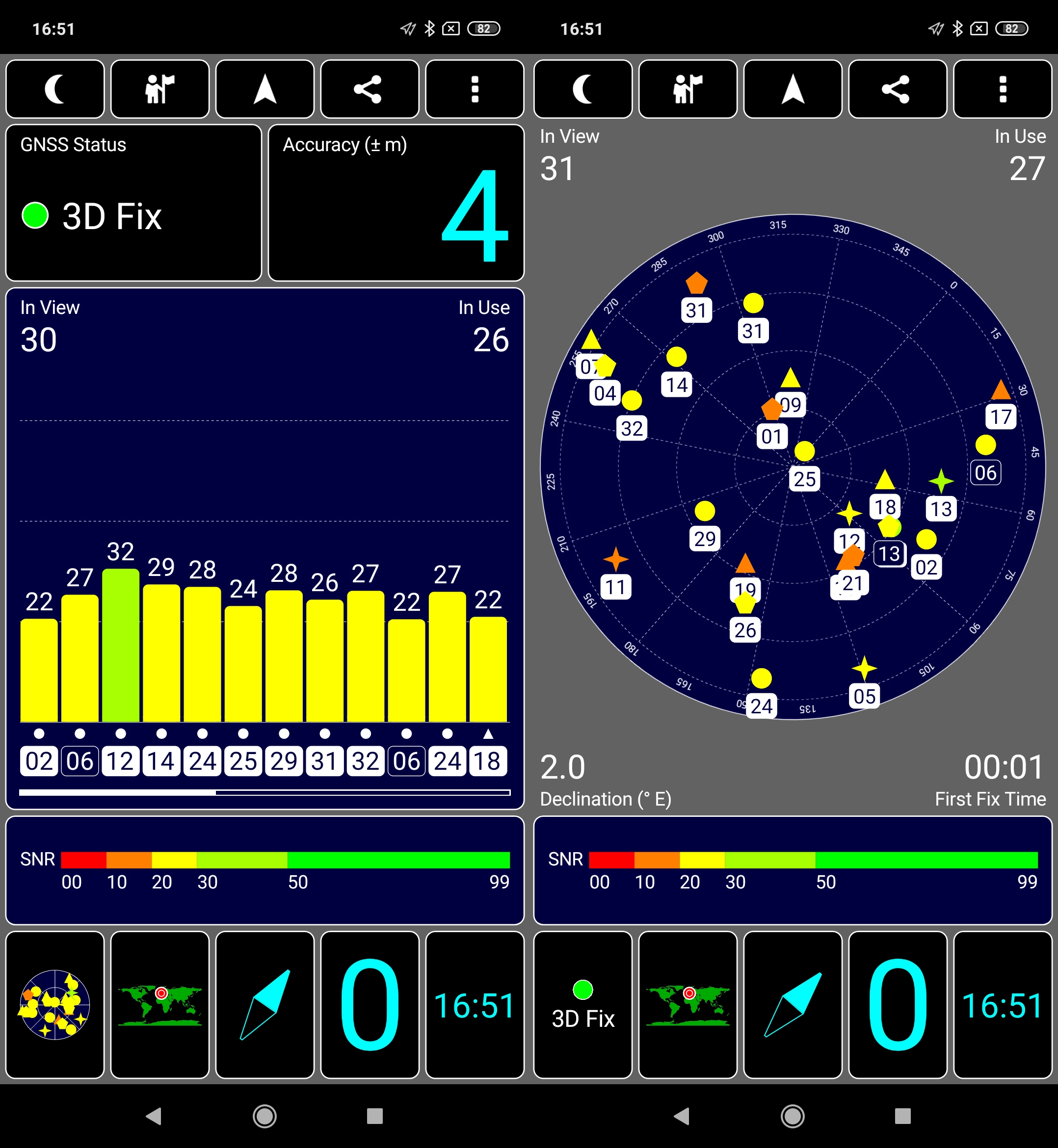Viewport: 1058px width, 1148px height.
Task: Open the compass tile beside the 3D Fix tile
Action: (x=793, y=1004)
